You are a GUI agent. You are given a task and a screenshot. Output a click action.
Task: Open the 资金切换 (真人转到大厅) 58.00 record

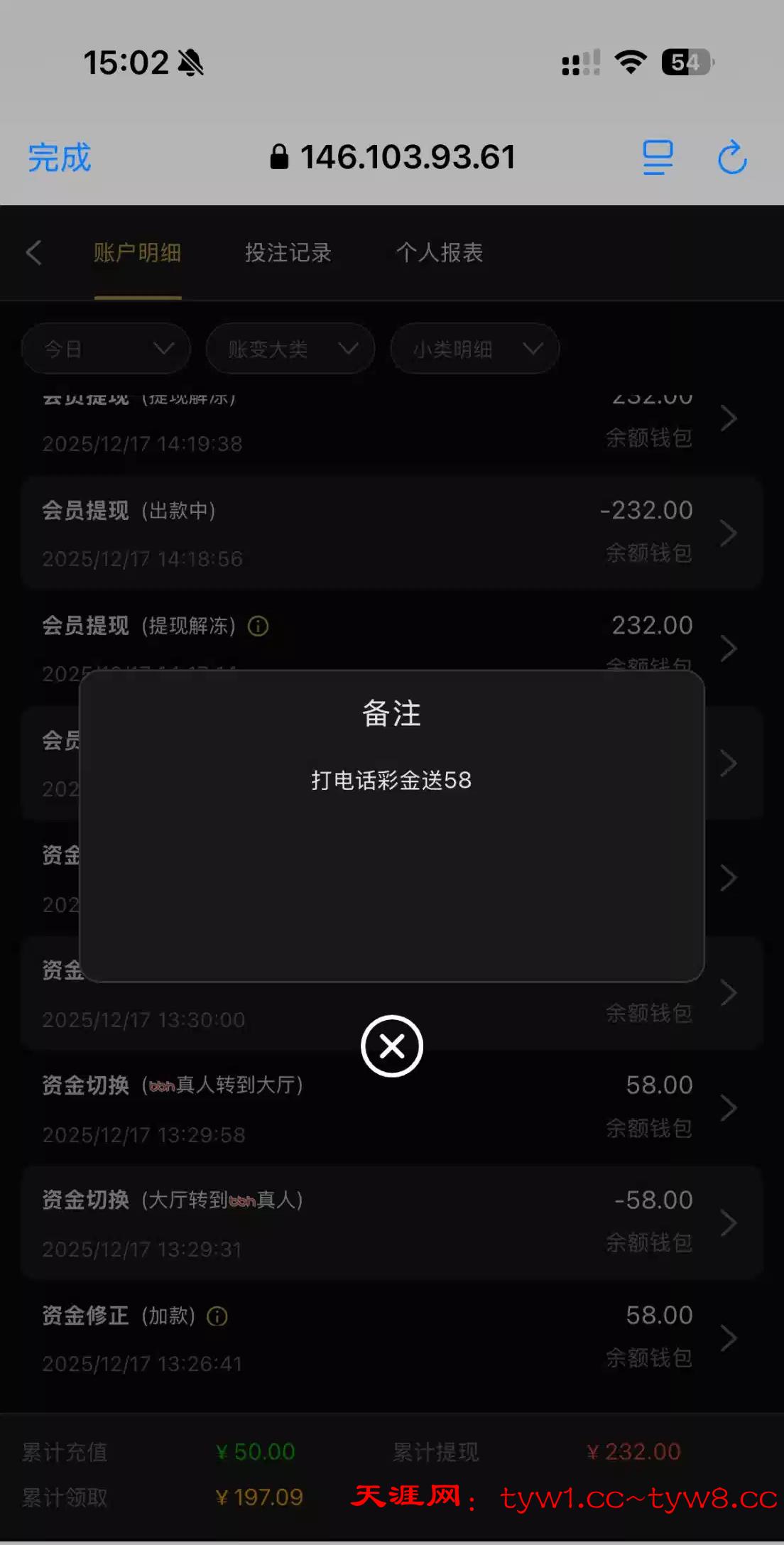(392, 1108)
